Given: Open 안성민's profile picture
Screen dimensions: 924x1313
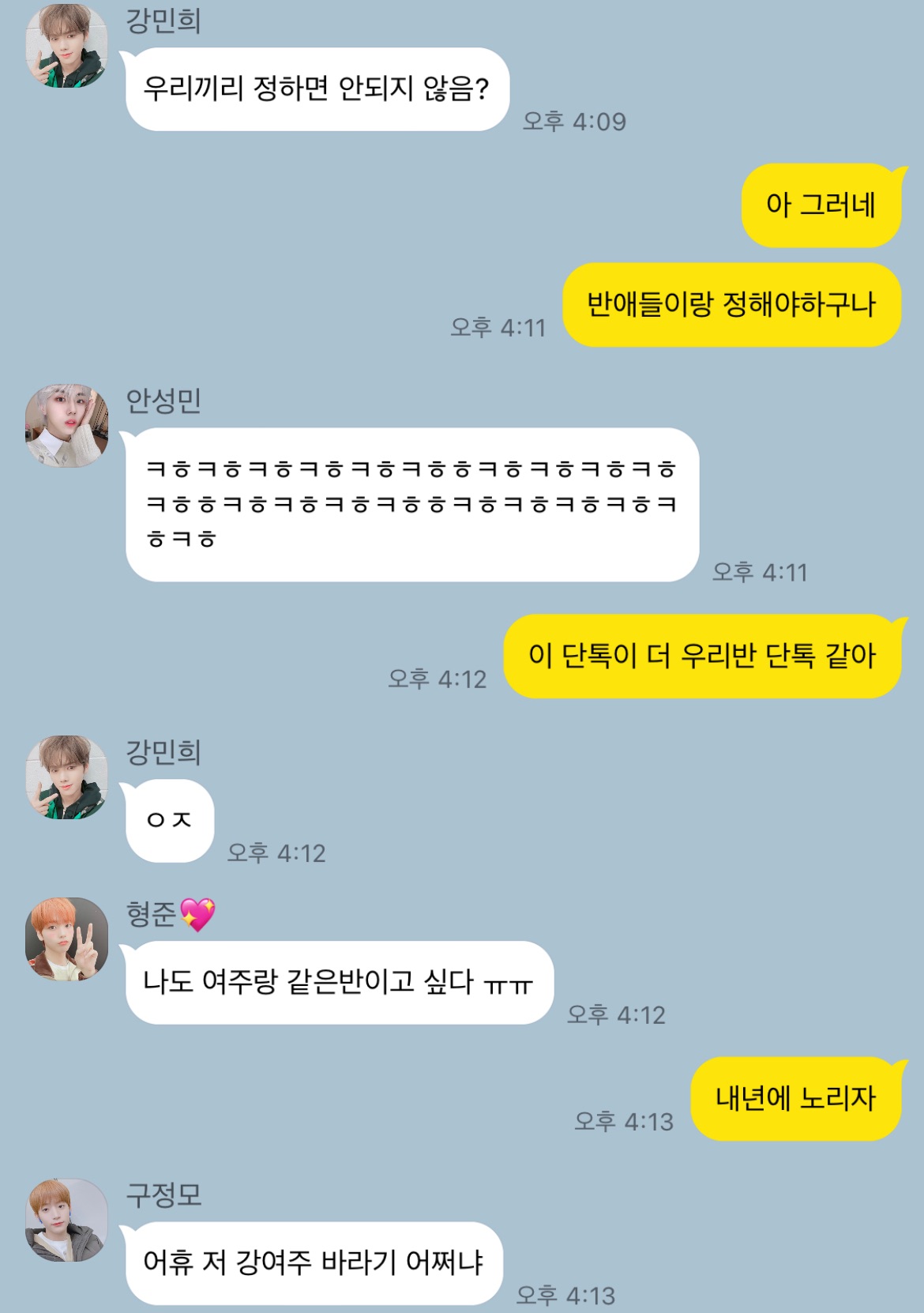Looking at the screenshot, I should 66,427.
